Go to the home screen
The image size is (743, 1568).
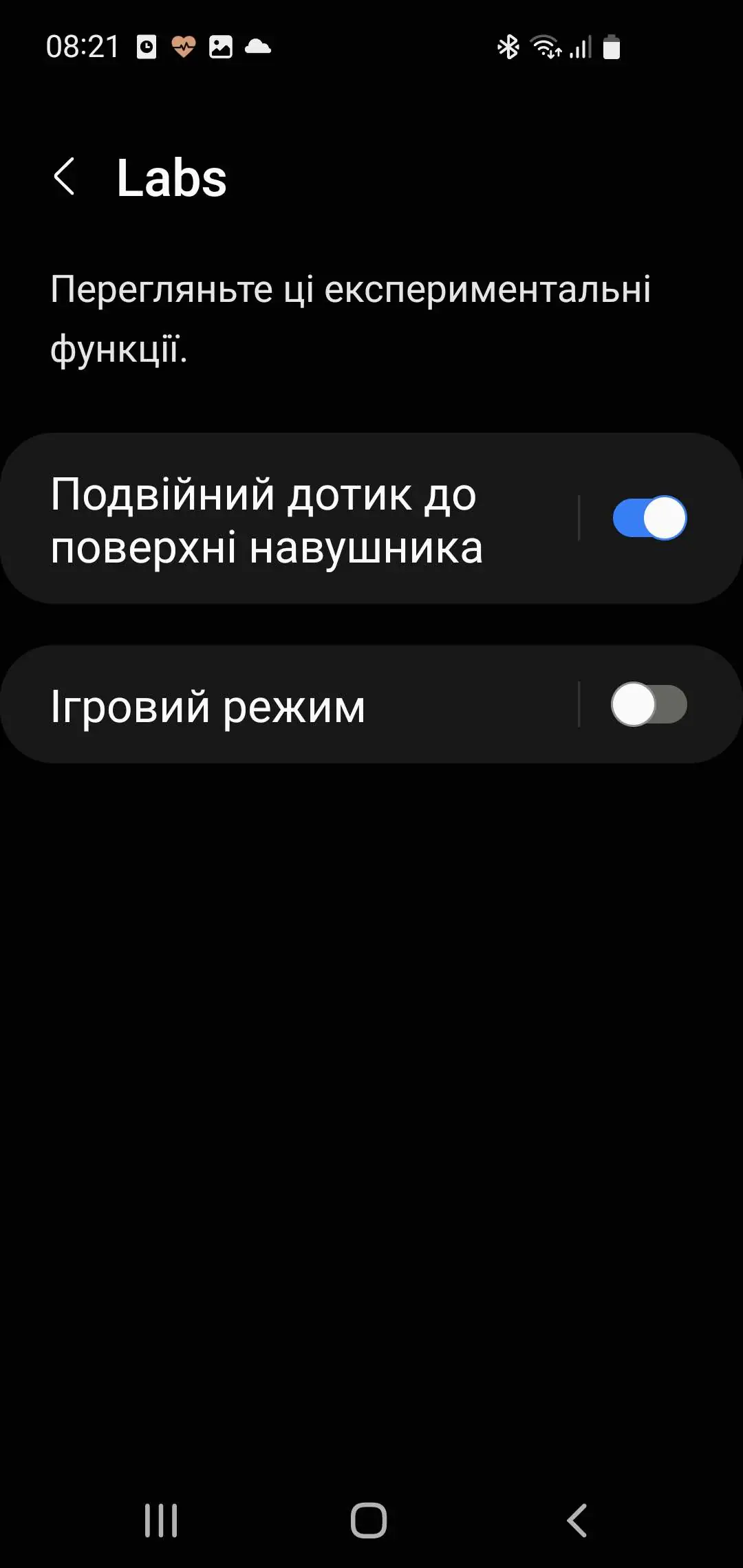[x=369, y=1520]
